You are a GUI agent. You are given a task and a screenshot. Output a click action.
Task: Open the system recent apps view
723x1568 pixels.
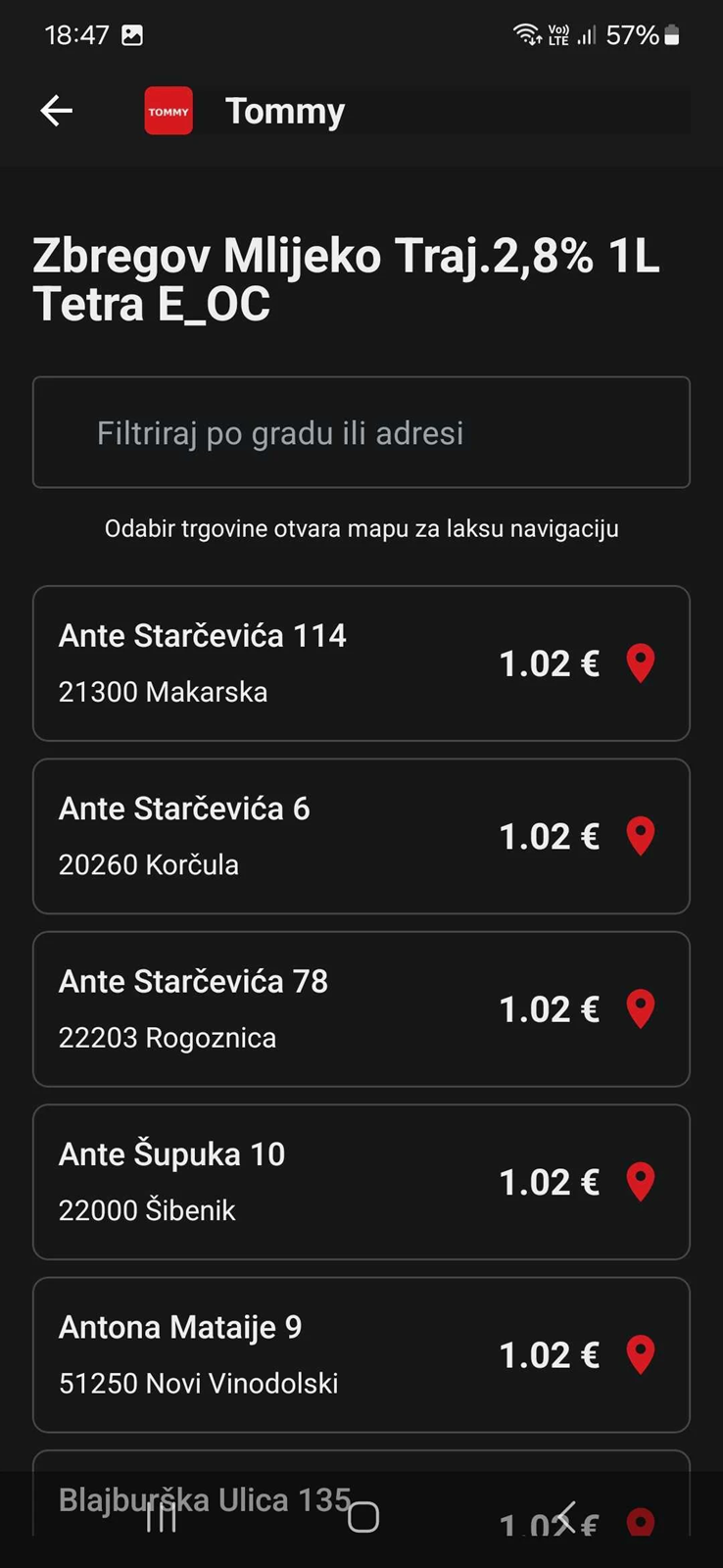[162, 1517]
